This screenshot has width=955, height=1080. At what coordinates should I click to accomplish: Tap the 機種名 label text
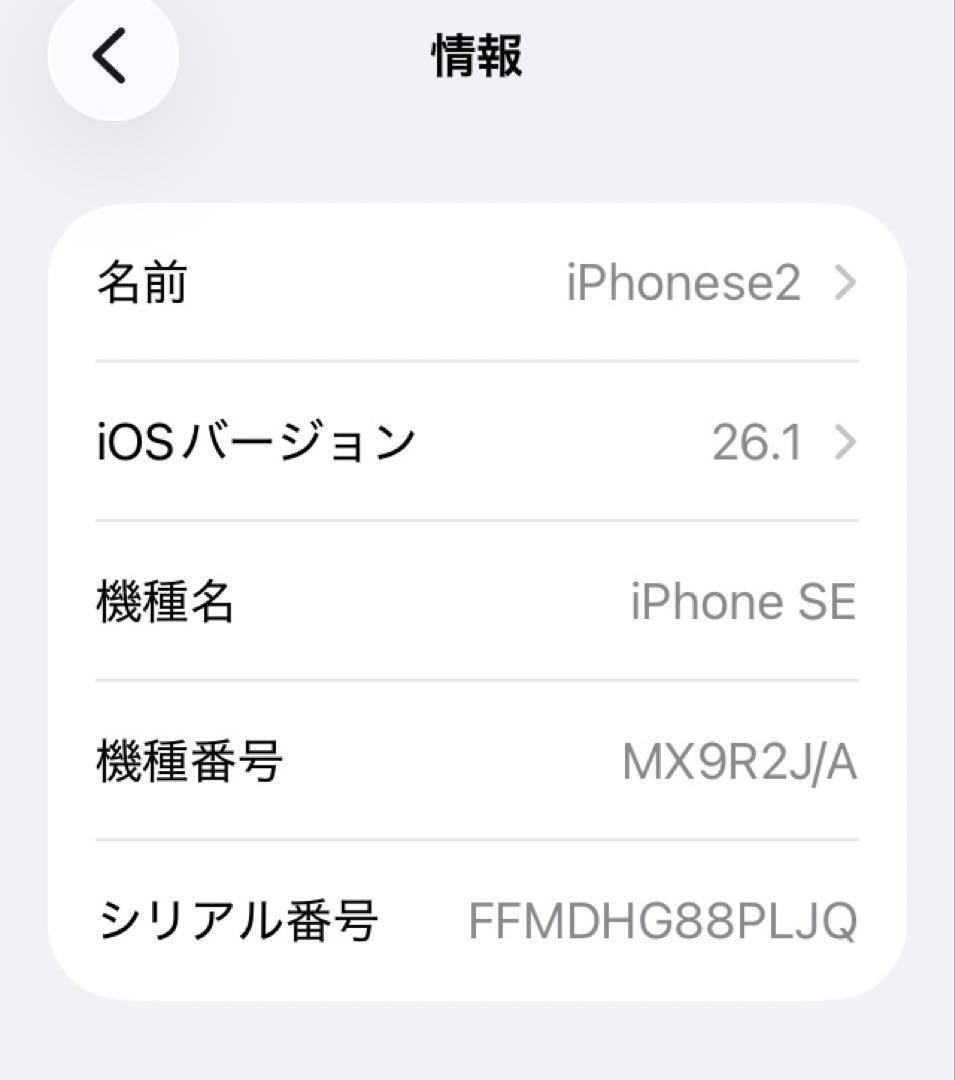click(x=163, y=601)
